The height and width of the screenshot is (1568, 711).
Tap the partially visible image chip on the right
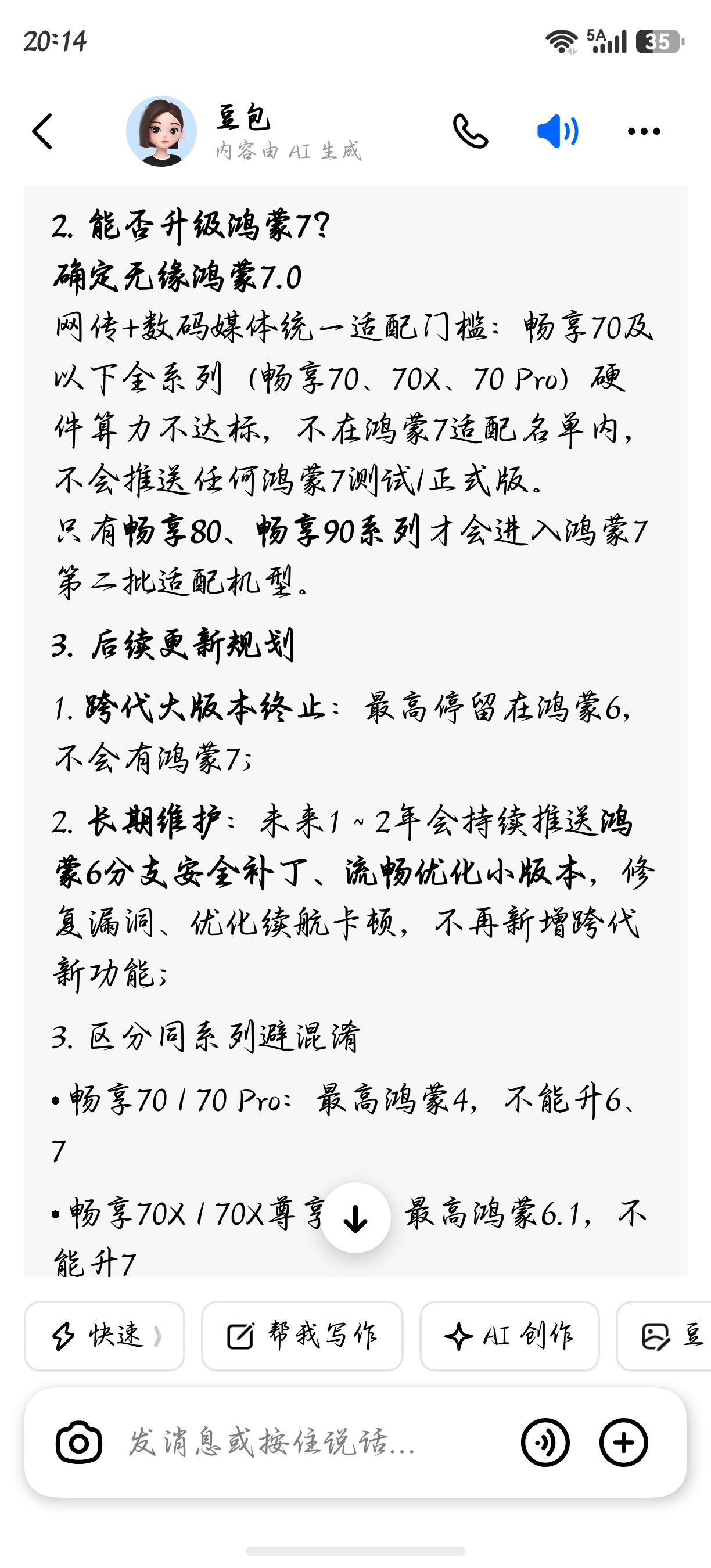pos(664,1336)
